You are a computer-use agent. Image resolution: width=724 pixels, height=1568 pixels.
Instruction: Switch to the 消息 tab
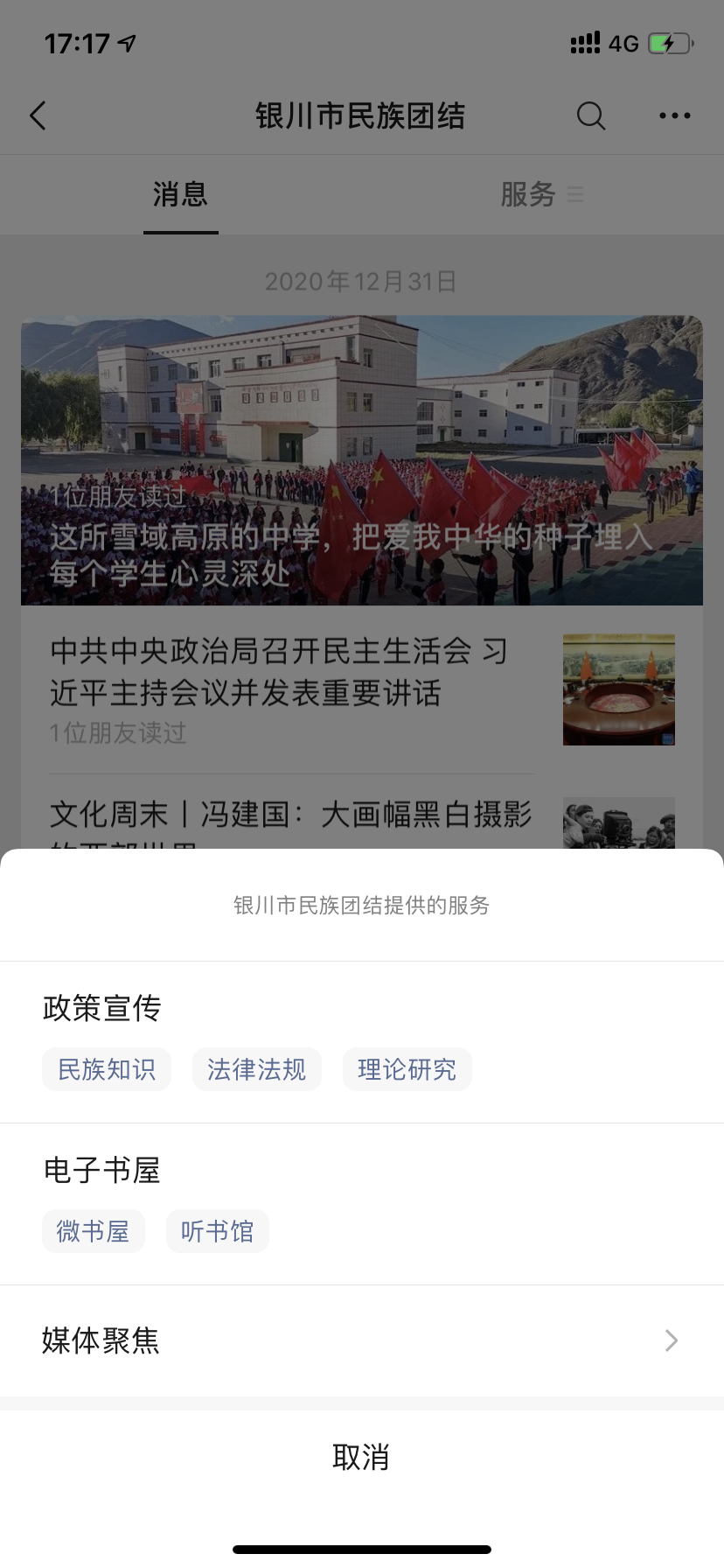[181, 194]
